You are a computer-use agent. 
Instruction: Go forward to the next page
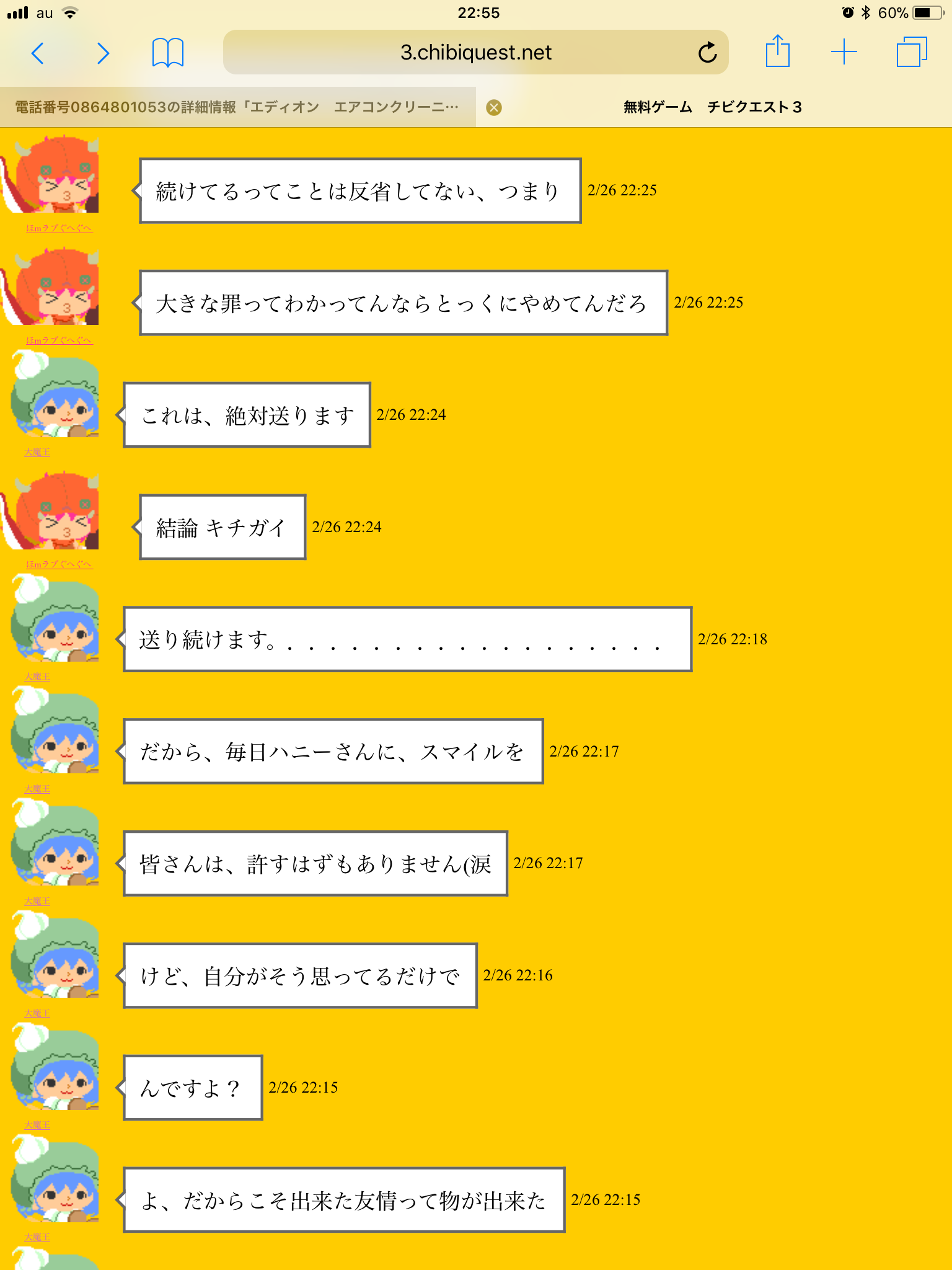pyautogui.click(x=103, y=53)
